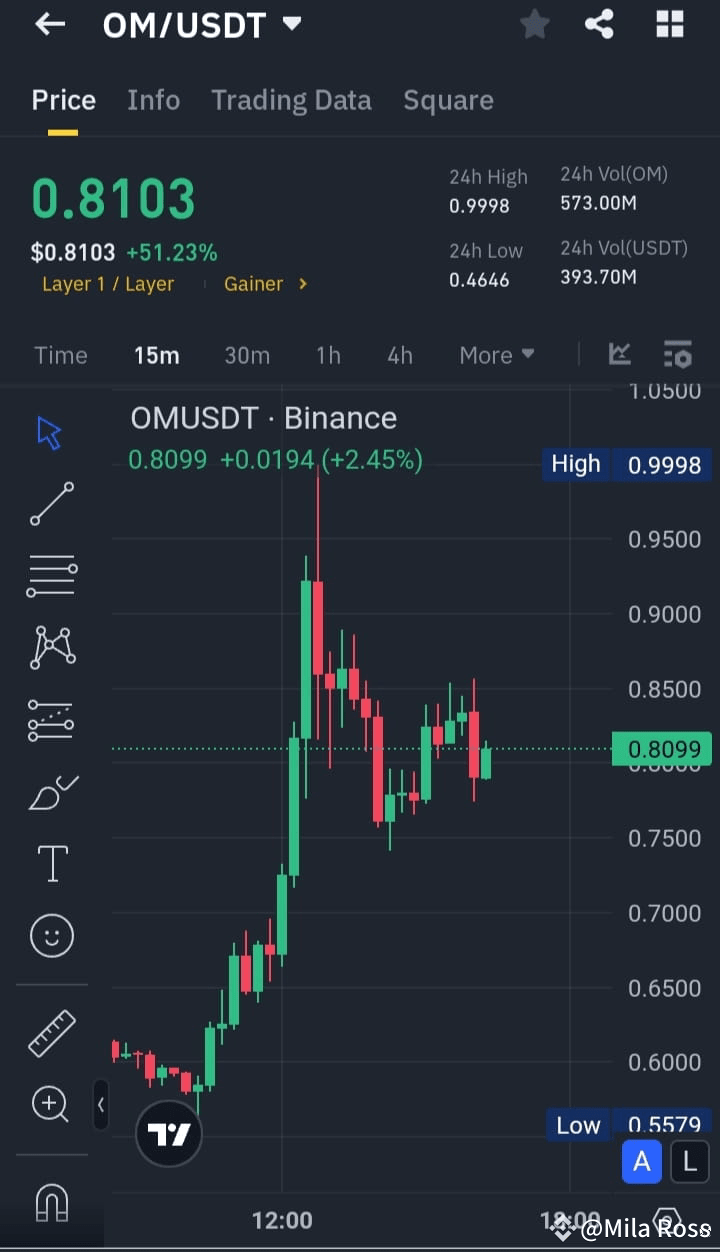
Task: Select the text annotation tool
Action: pyautogui.click(x=52, y=862)
